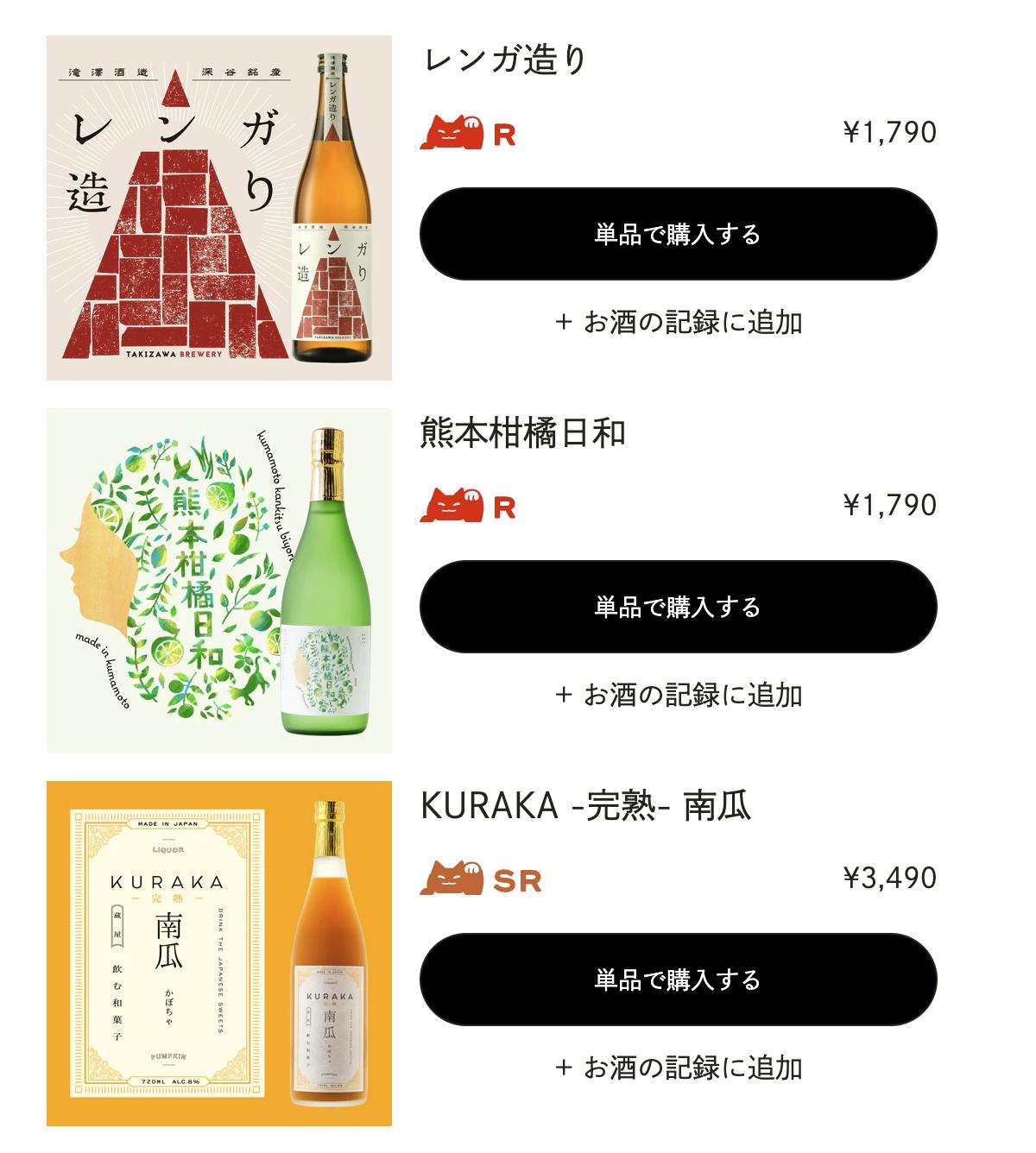Image resolution: width=1036 pixels, height=1153 pixels.
Task: Open the KURAKA 南瓜 product image
Action: (x=219, y=954)
